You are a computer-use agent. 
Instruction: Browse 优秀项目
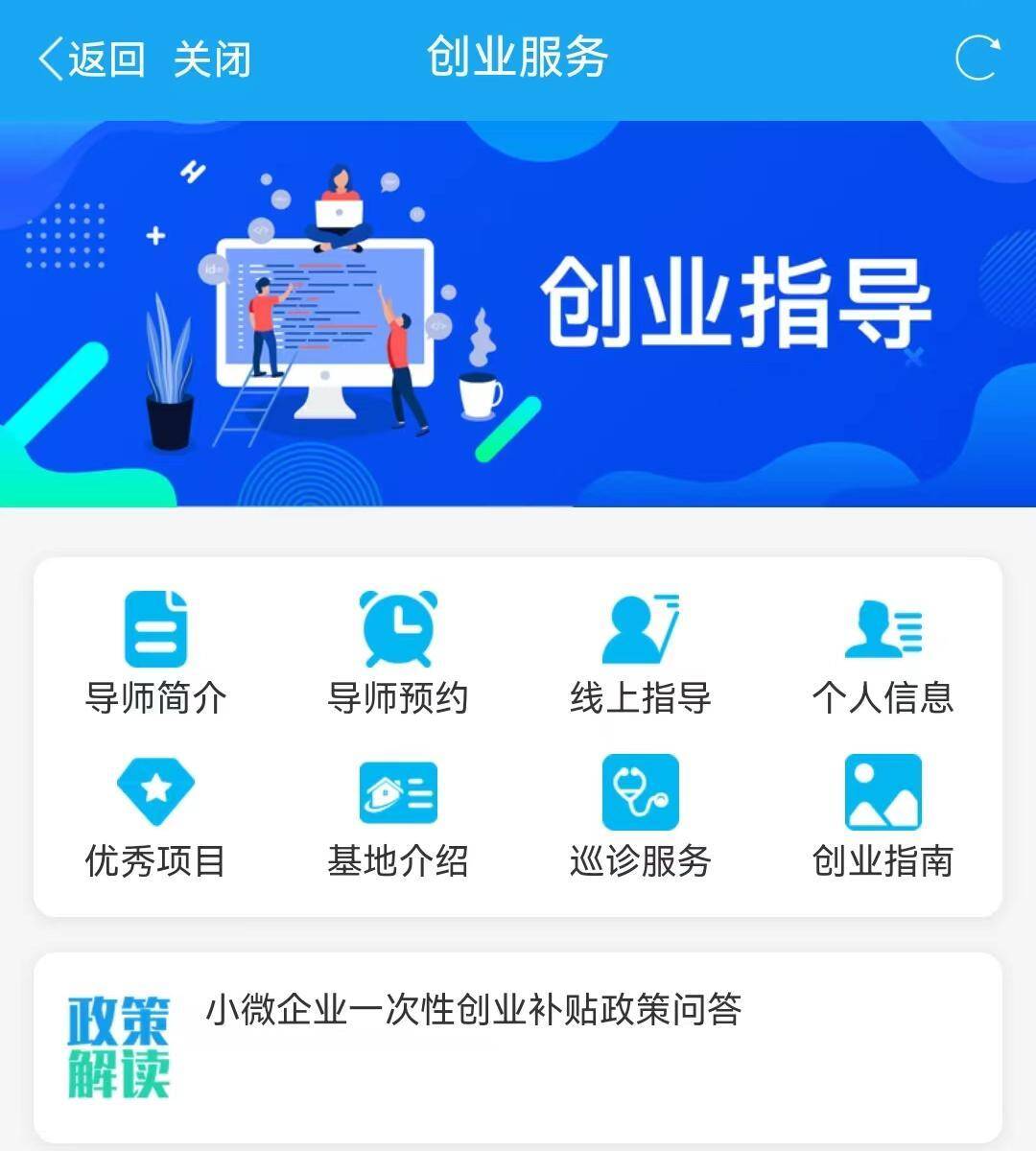(x=156, y=816)
